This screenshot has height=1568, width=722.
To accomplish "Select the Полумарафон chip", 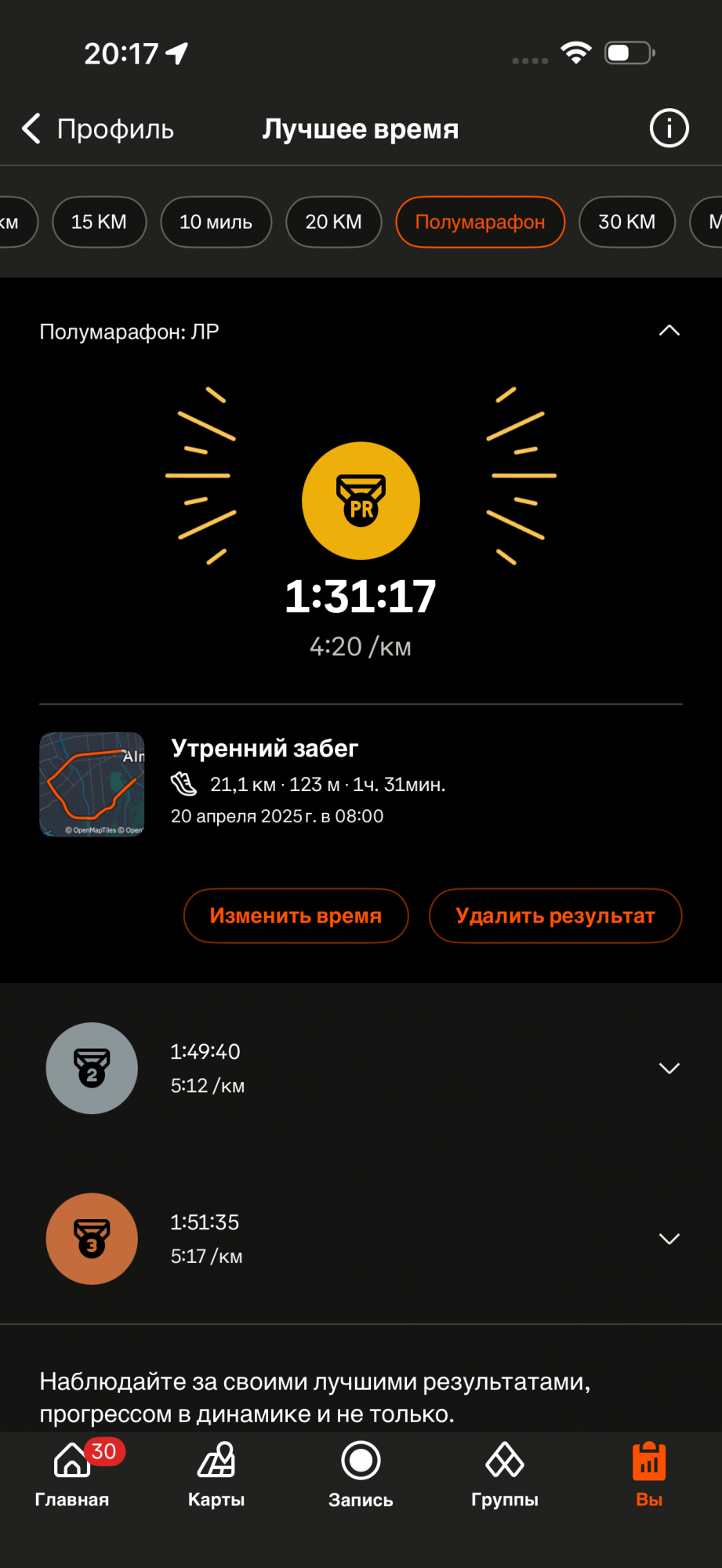I will click(x=480, y=222).
